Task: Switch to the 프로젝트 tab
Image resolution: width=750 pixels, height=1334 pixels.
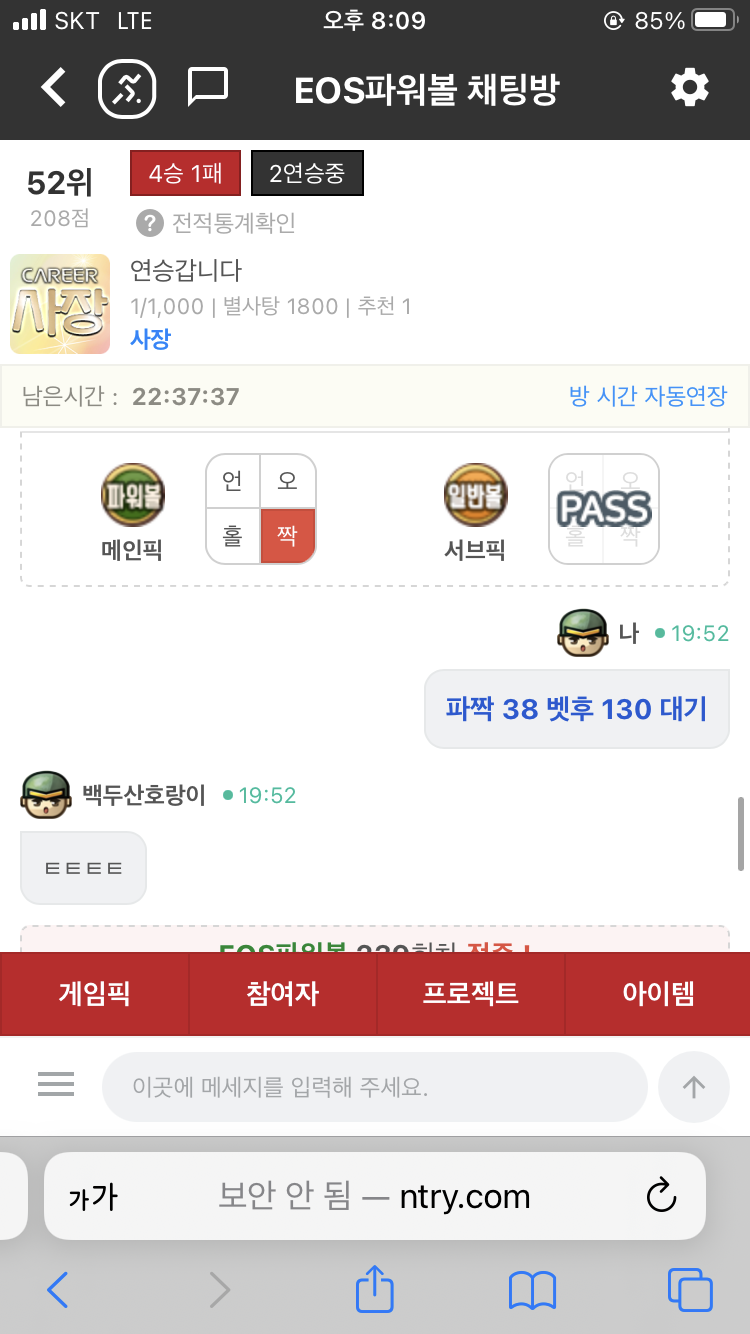Action: [x=470, y=994]
